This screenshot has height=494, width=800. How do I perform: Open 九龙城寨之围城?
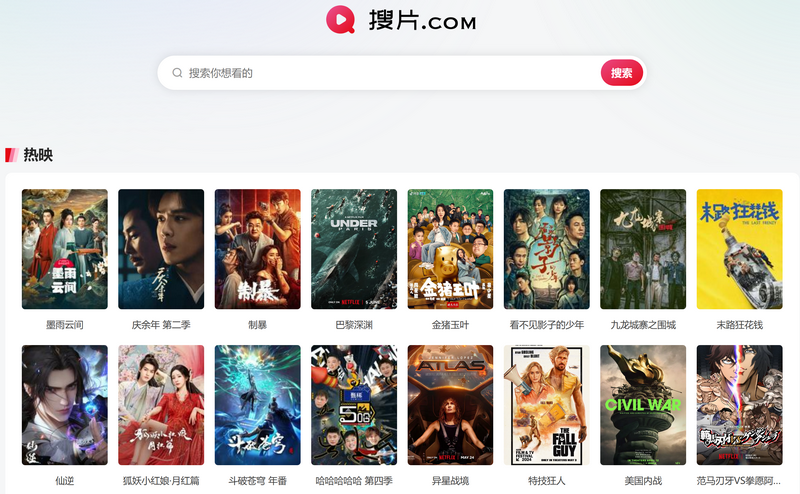coord(643,249)
